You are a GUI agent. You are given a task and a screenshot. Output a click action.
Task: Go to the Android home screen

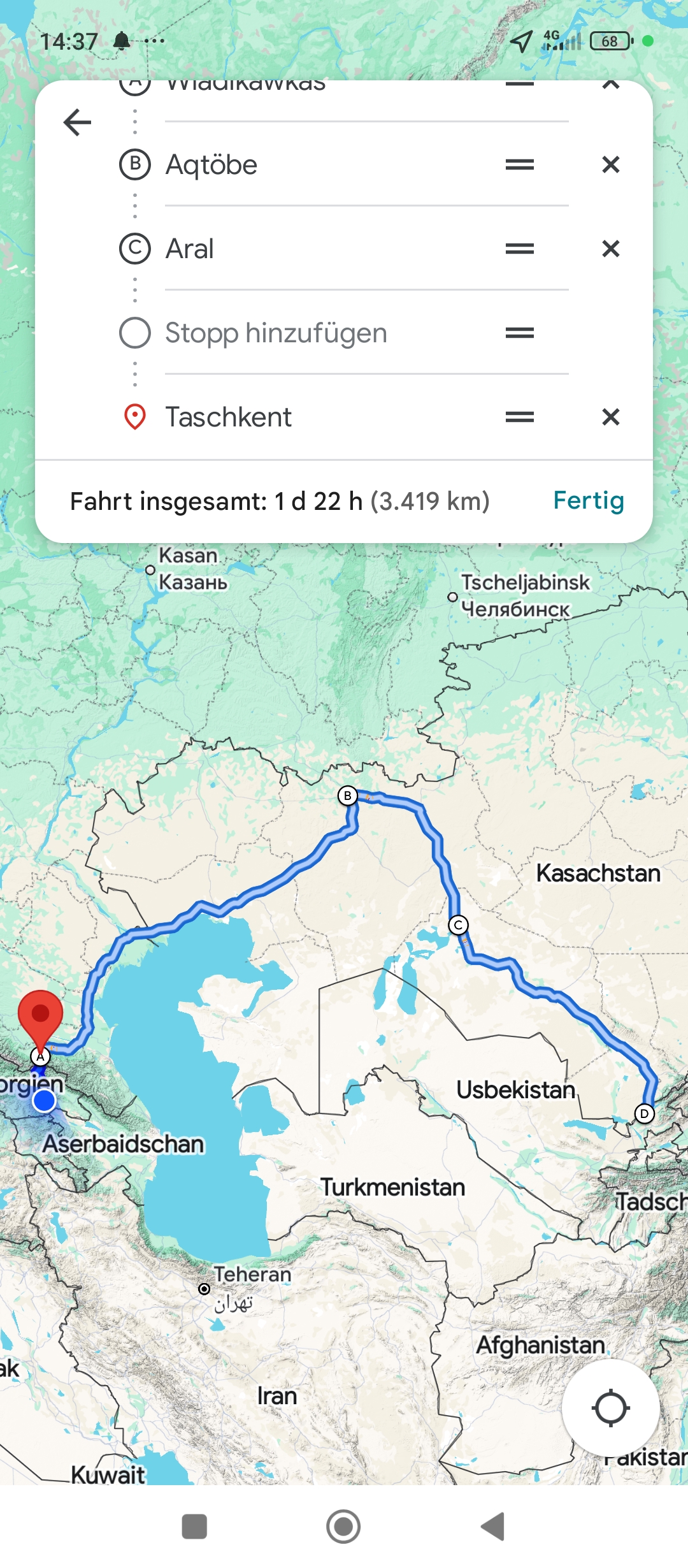(x=343, y=1527)
